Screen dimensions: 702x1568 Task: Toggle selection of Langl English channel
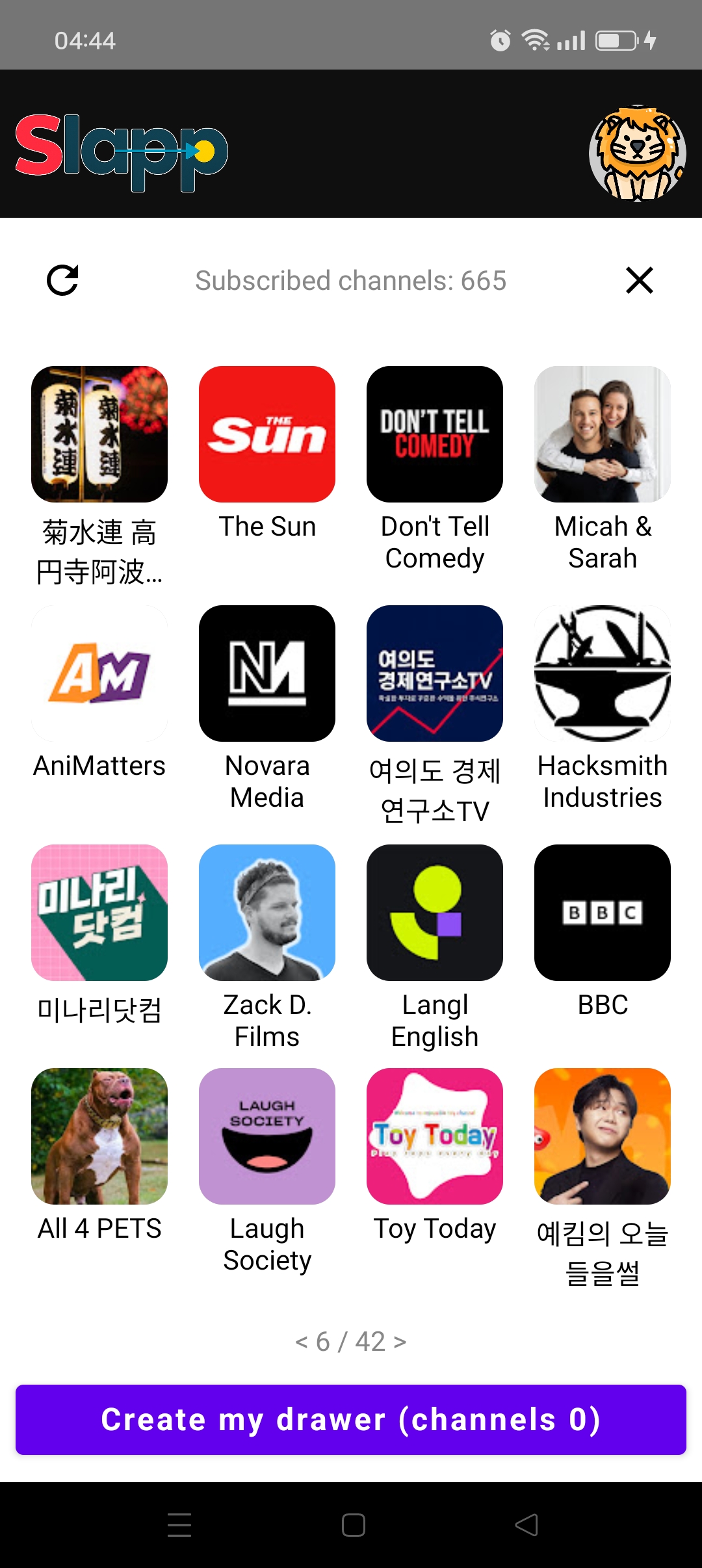[x=434, y=913]
